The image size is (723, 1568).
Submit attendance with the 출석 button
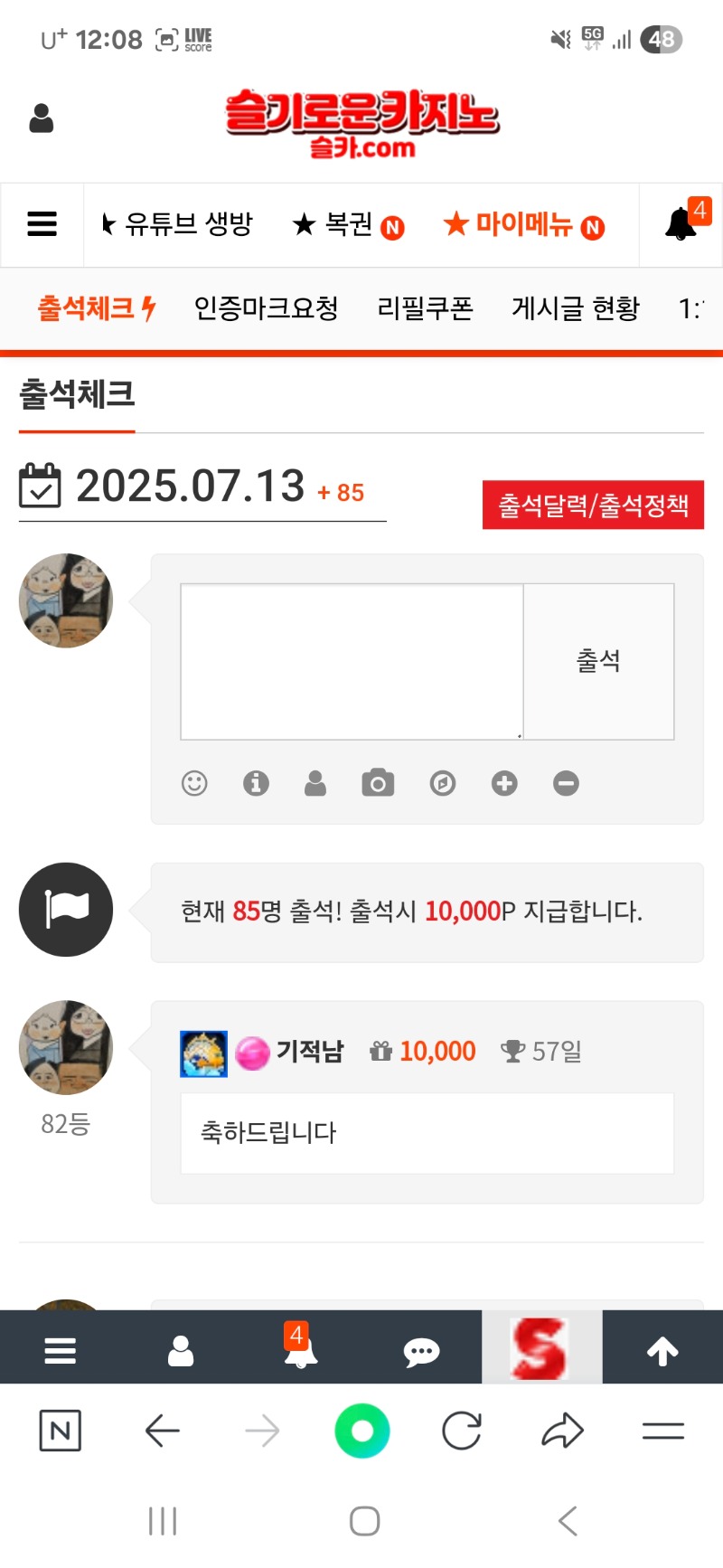pyautogui.click(x=598, y=661)
